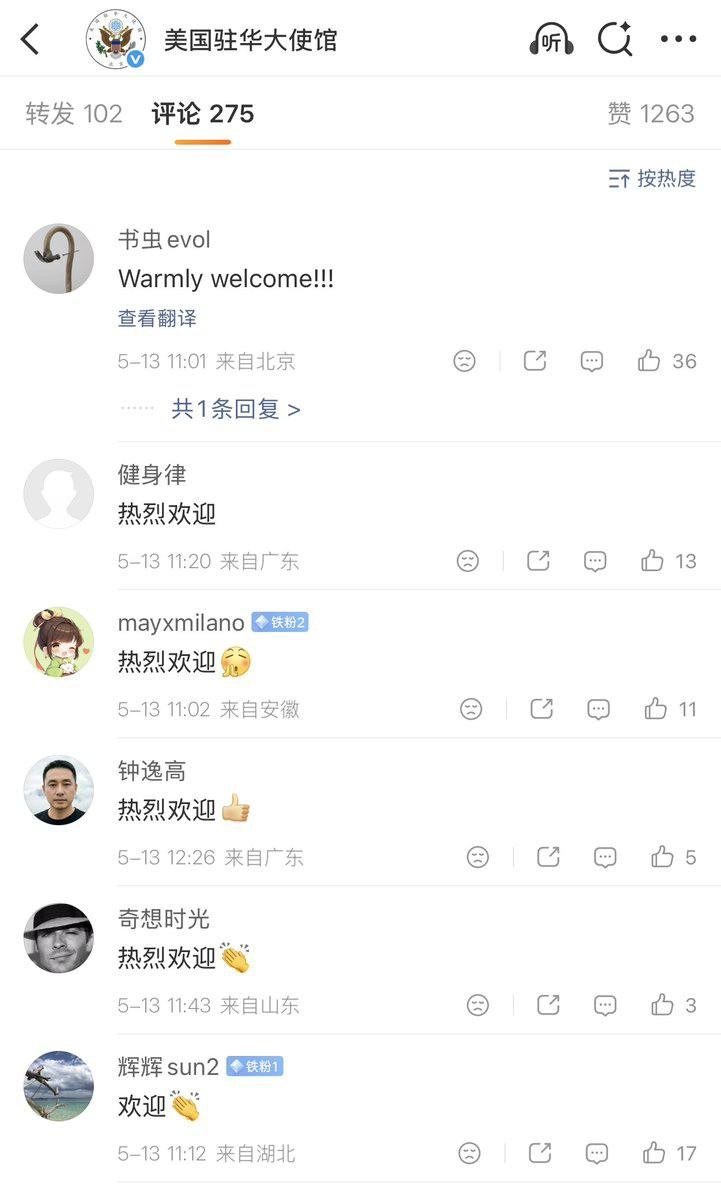View translation of Warmly welcome comment
Image resolution: width=721 pixels, height=1199 pixels.
(x=157, y=318)
